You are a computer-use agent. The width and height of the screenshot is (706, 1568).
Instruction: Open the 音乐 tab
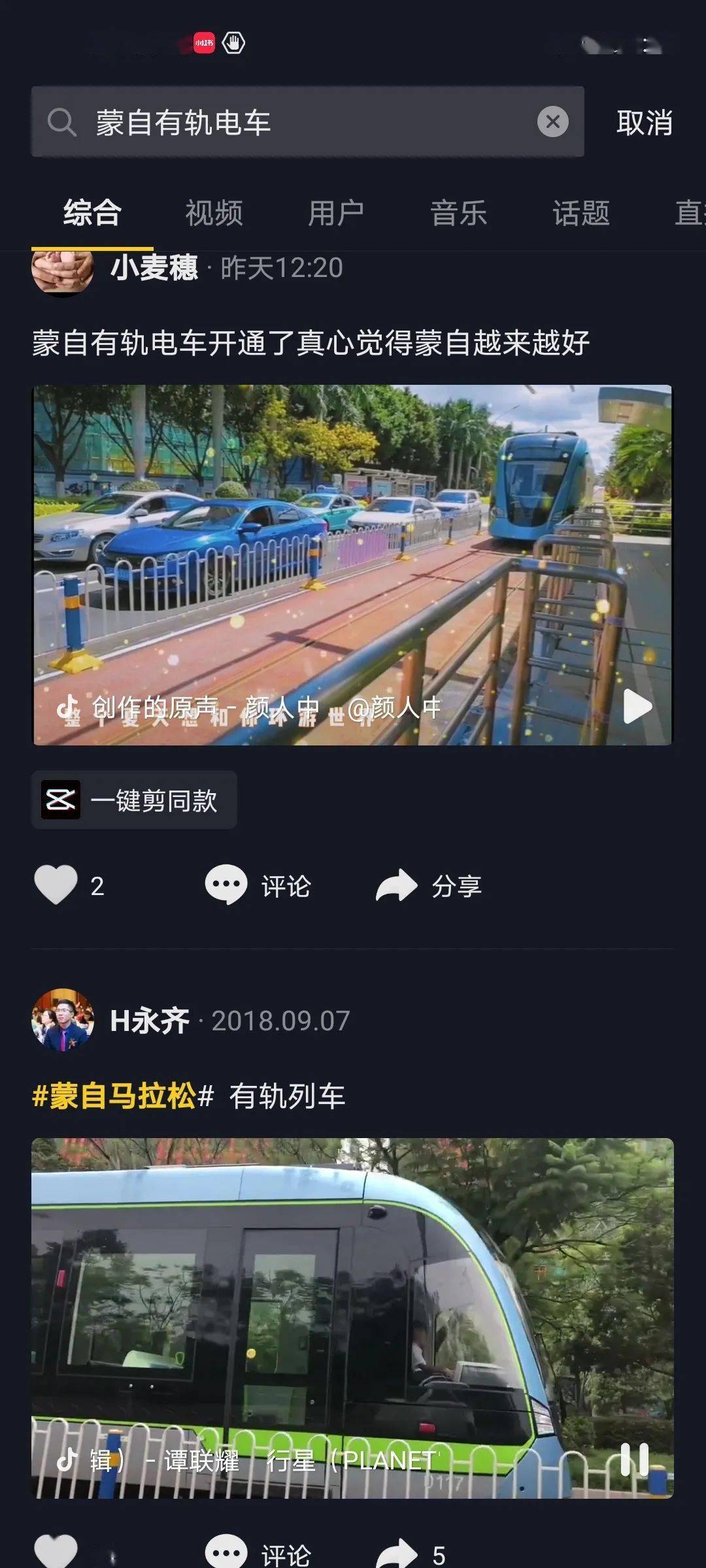point(459,213)
